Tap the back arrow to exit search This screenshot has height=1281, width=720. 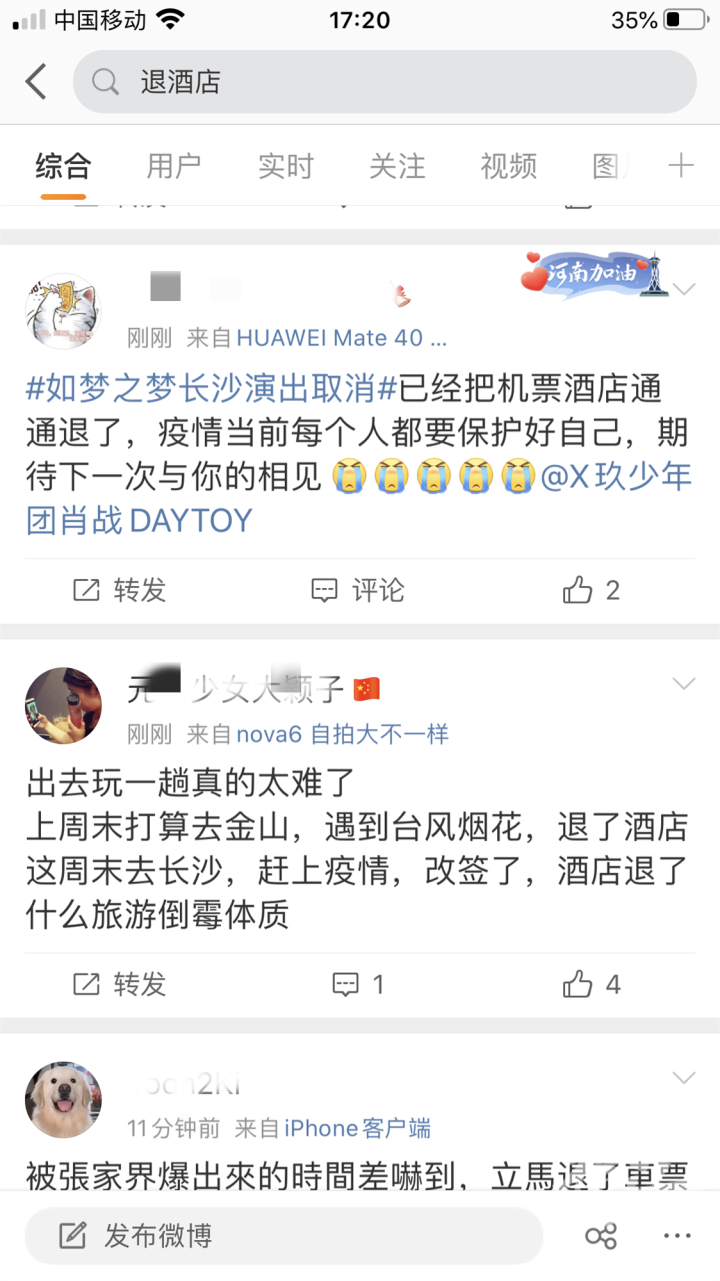point(36,81)
